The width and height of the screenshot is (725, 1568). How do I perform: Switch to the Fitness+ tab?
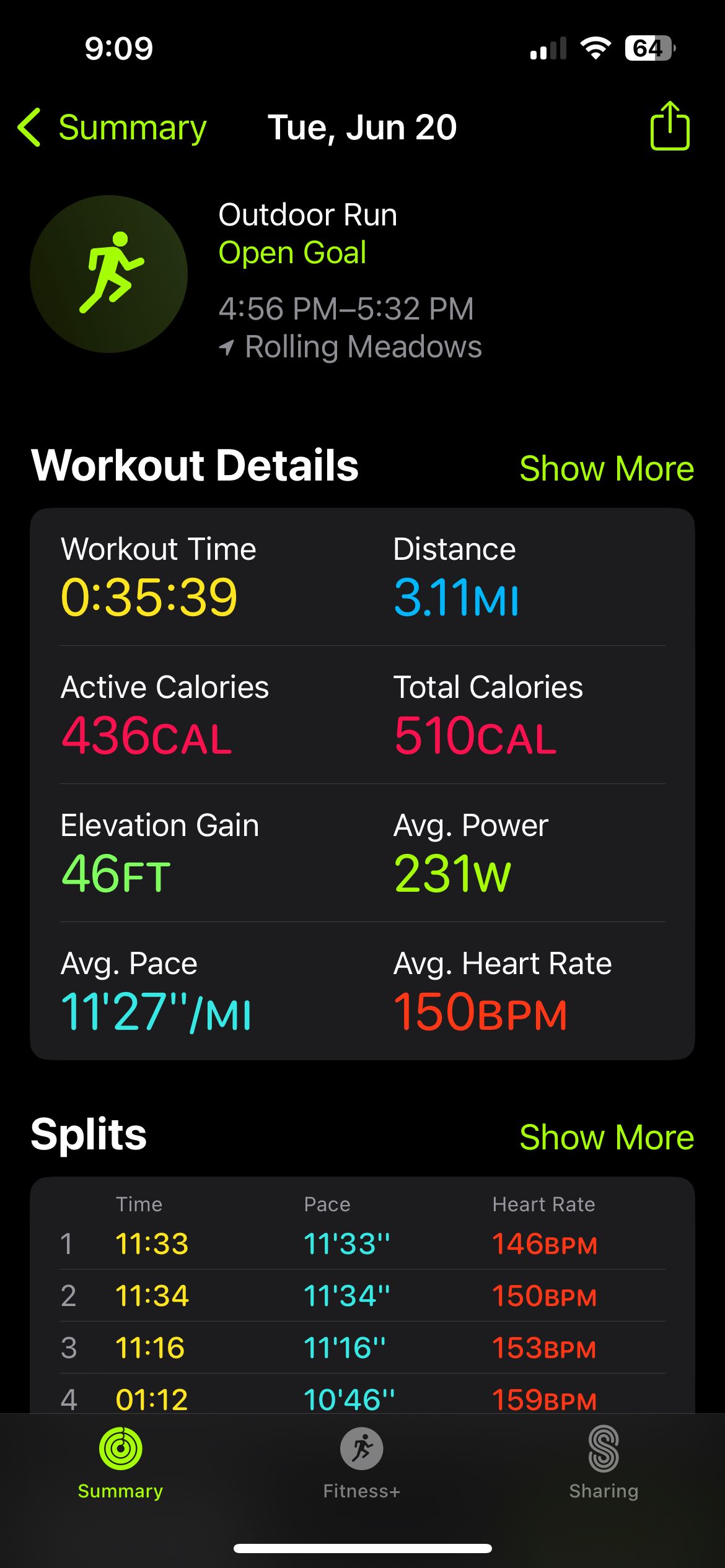click(x=362, y=1463)
